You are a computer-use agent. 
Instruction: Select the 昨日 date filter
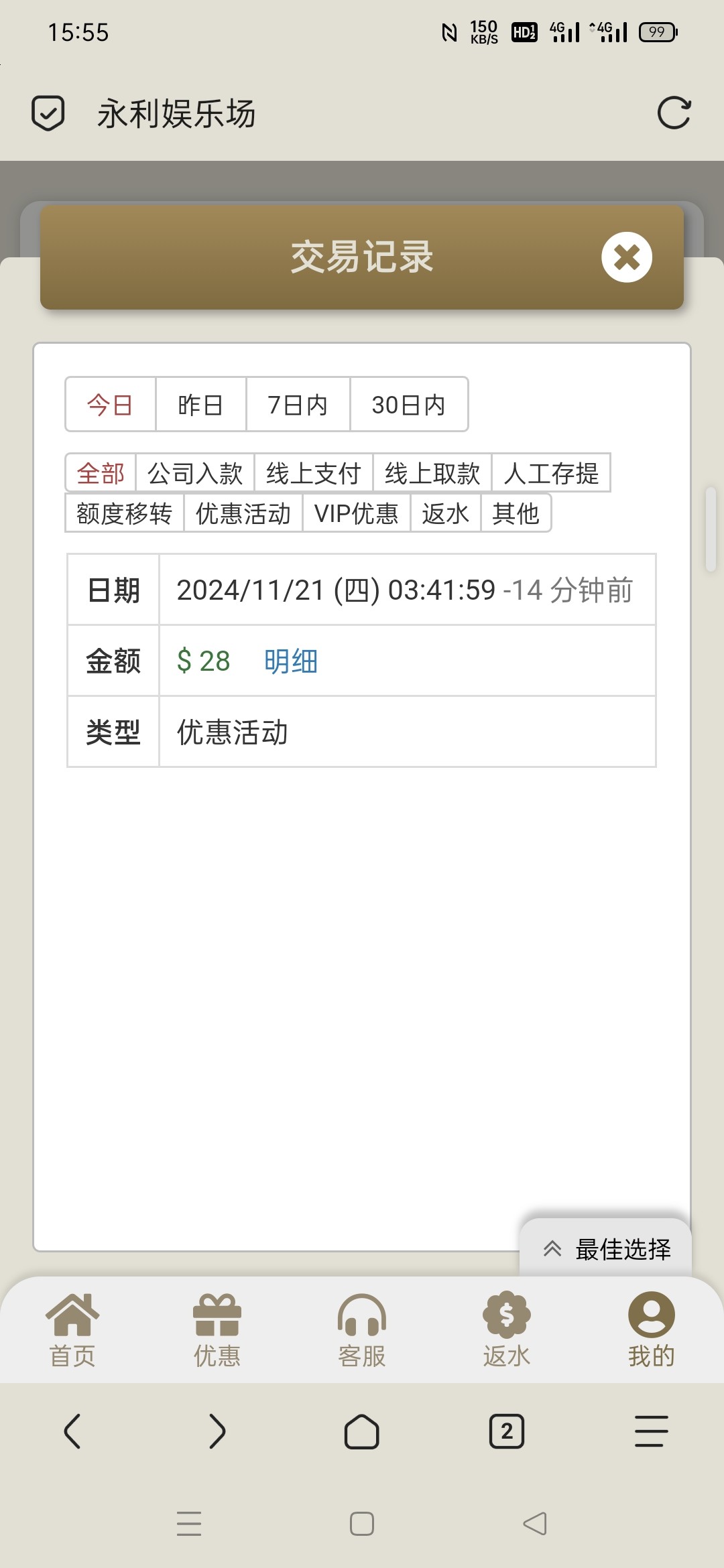click(x=200, y=405)
